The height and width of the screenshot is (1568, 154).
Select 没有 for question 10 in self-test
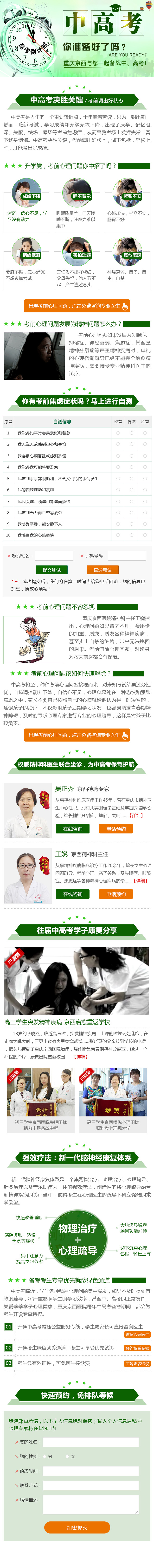[x=145, y=535]
